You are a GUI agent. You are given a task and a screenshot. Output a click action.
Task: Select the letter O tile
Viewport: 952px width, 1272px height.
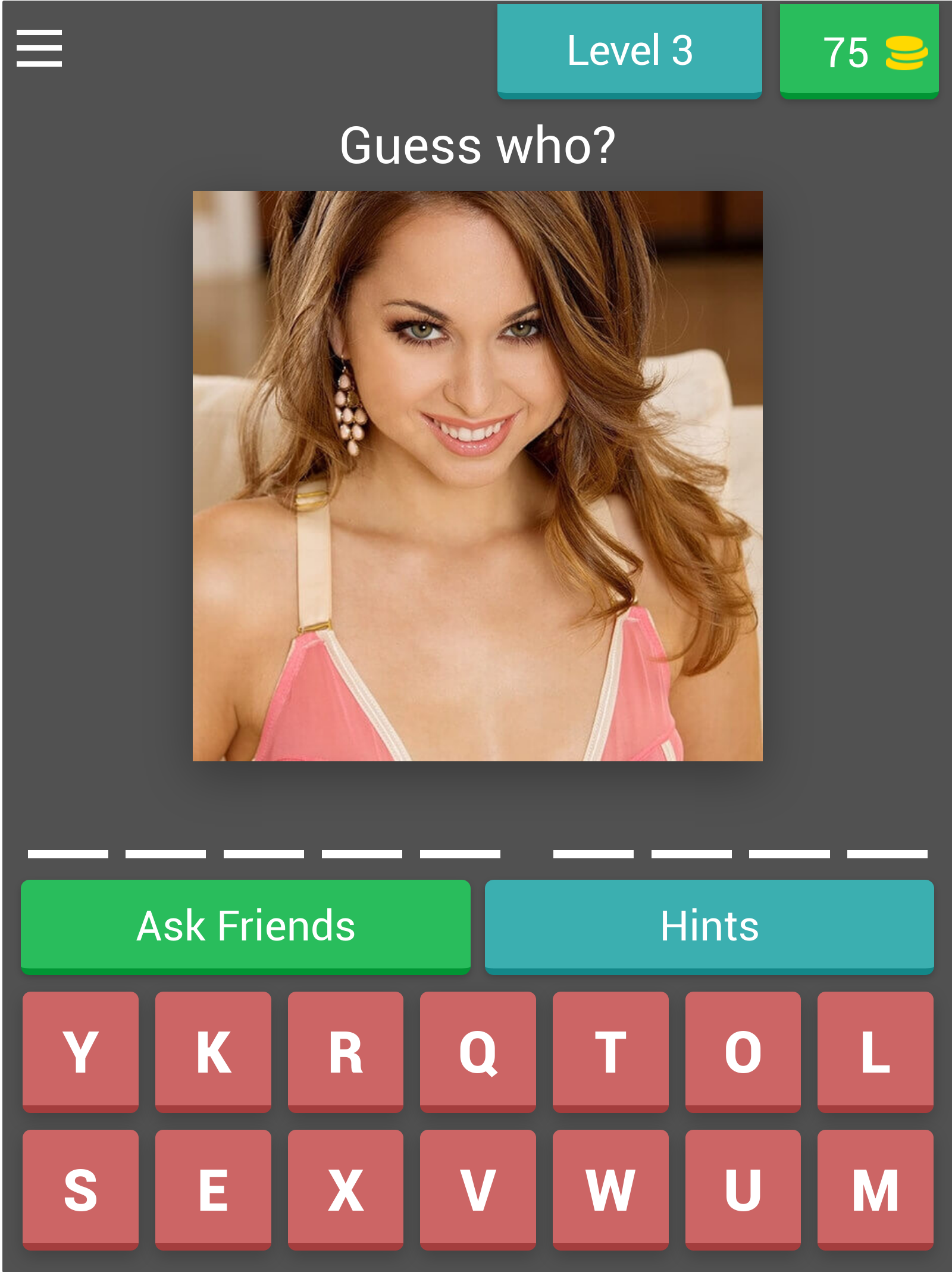[743, 1052]
